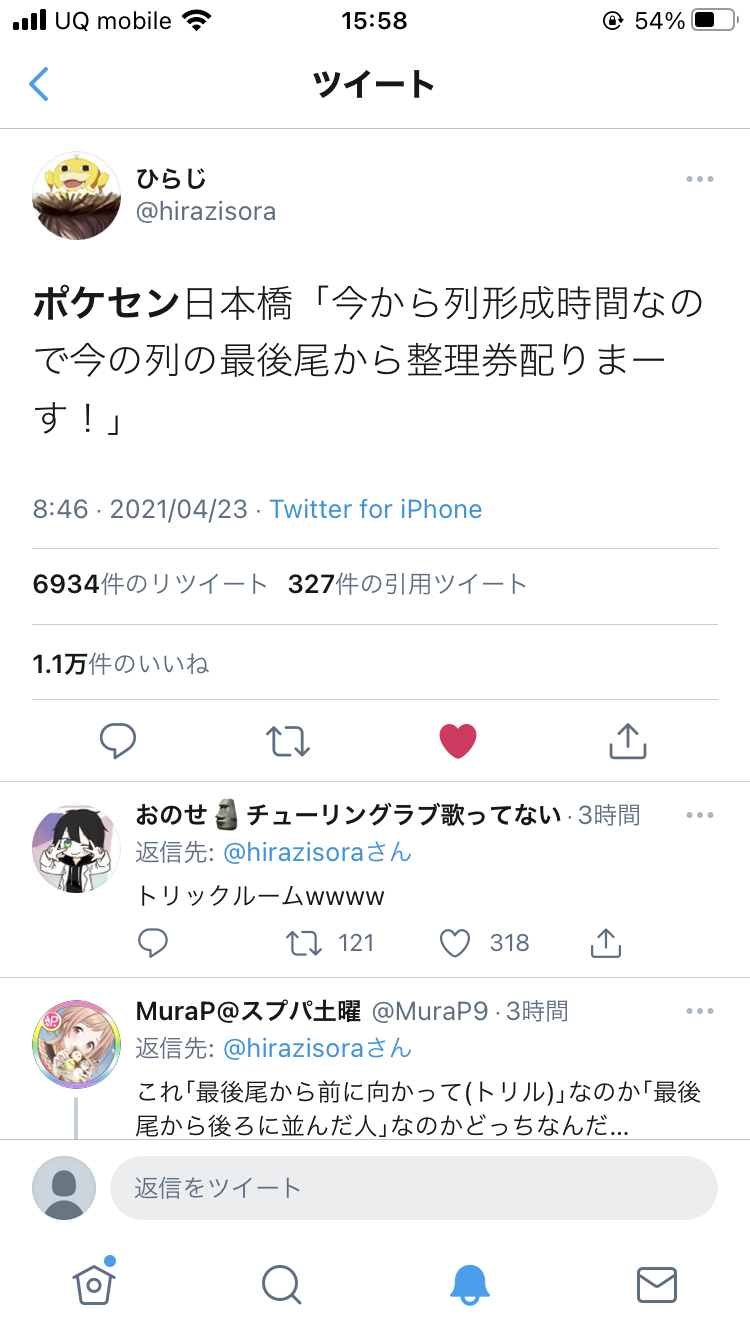Share the main tweet
Screen dimensions: 750x1334
(628, 741)
